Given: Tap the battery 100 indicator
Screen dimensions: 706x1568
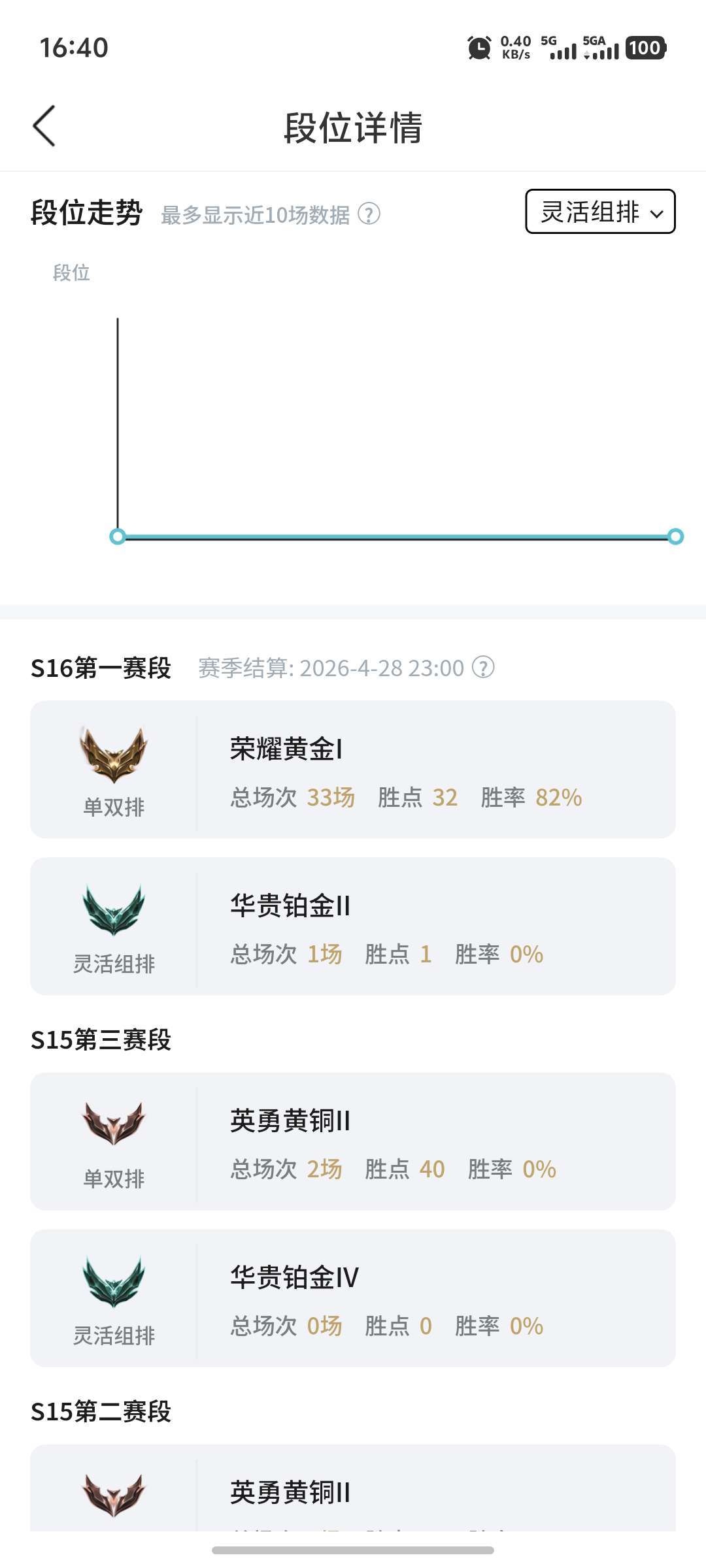Looking at the screenshot, I should (645, 47).
